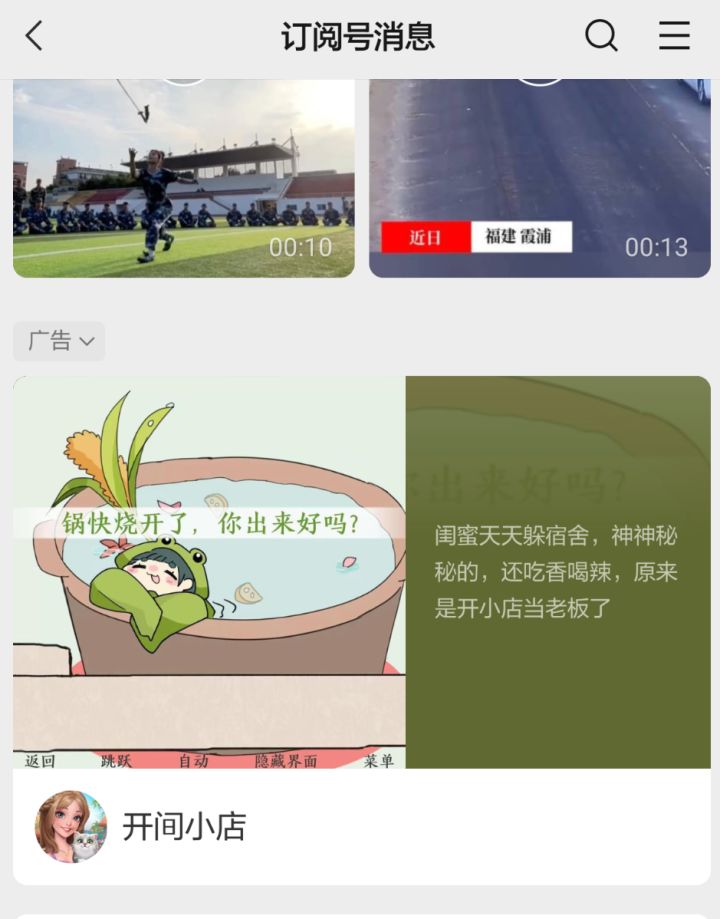The height and width of the screenshot is (919, 720).
Task: Expand the 广告 dropdown label
Action: coord(59,341)
